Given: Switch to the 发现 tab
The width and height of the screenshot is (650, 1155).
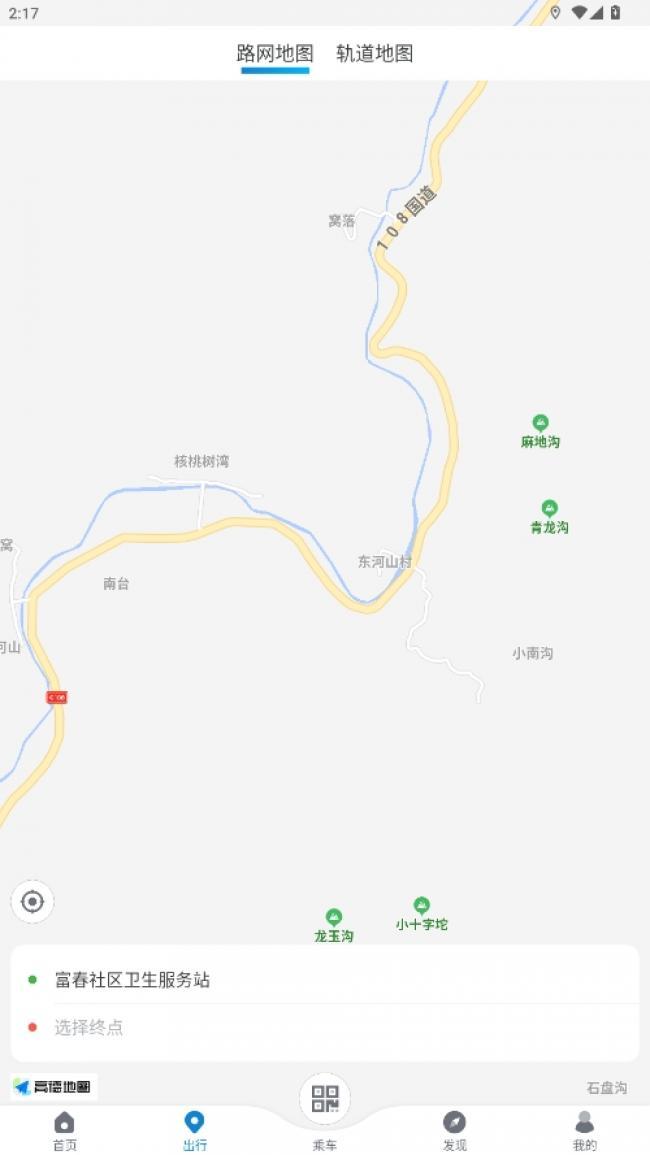Looking at the screenshot, I should pos(454,1130).
